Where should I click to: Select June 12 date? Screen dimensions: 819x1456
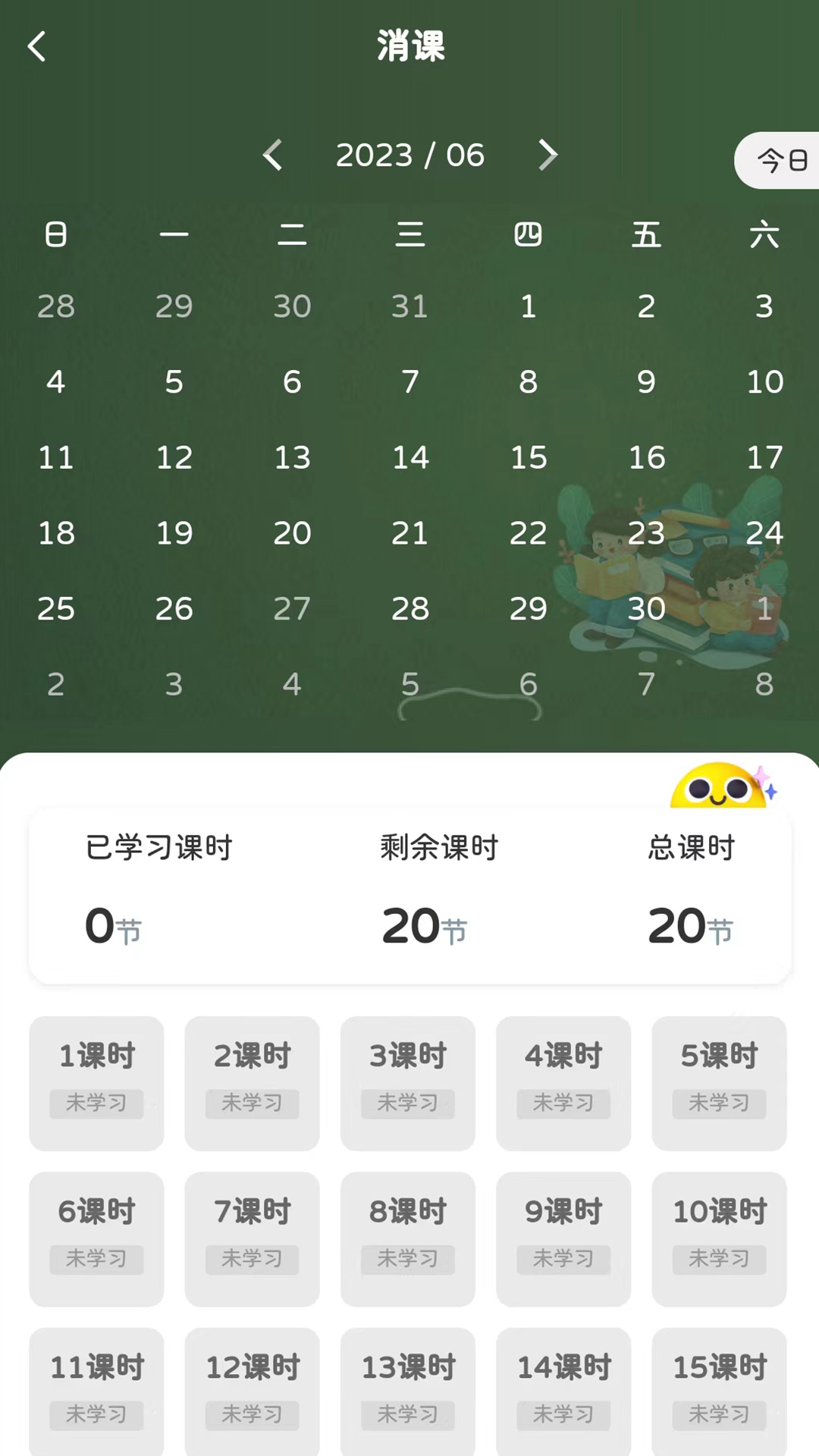pyautogui.click(x=174, y=457)
